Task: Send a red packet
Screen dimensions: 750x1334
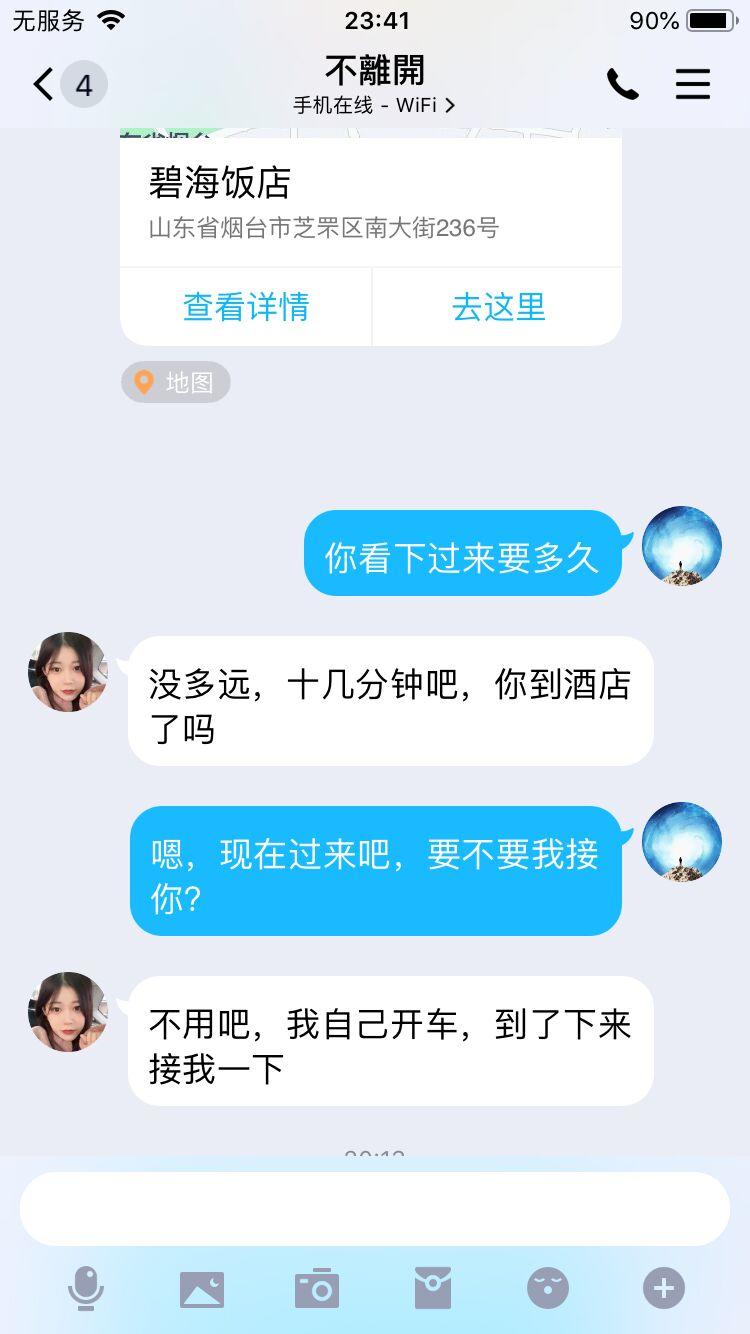Action: pos(433,1288)
